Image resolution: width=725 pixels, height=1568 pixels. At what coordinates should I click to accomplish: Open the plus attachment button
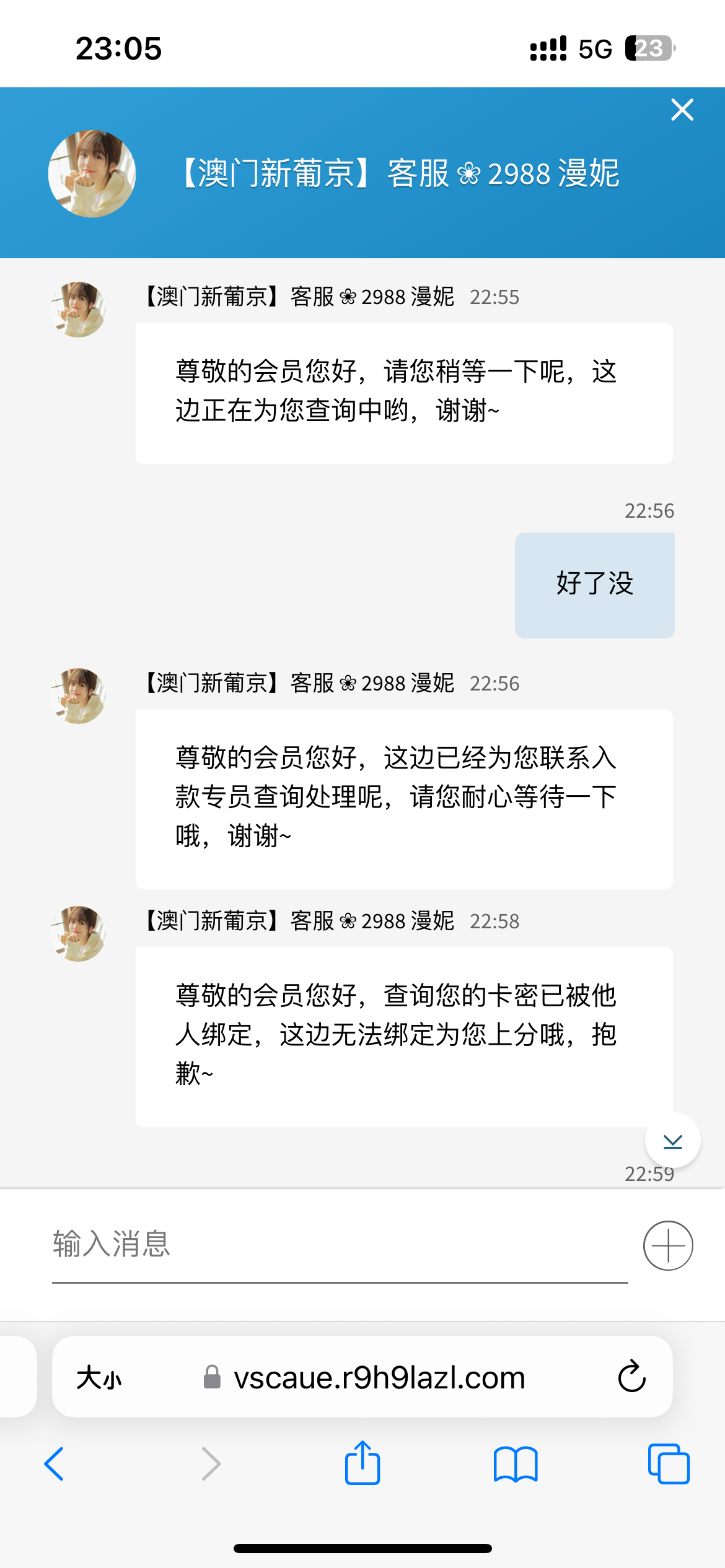click(668, 1245)
